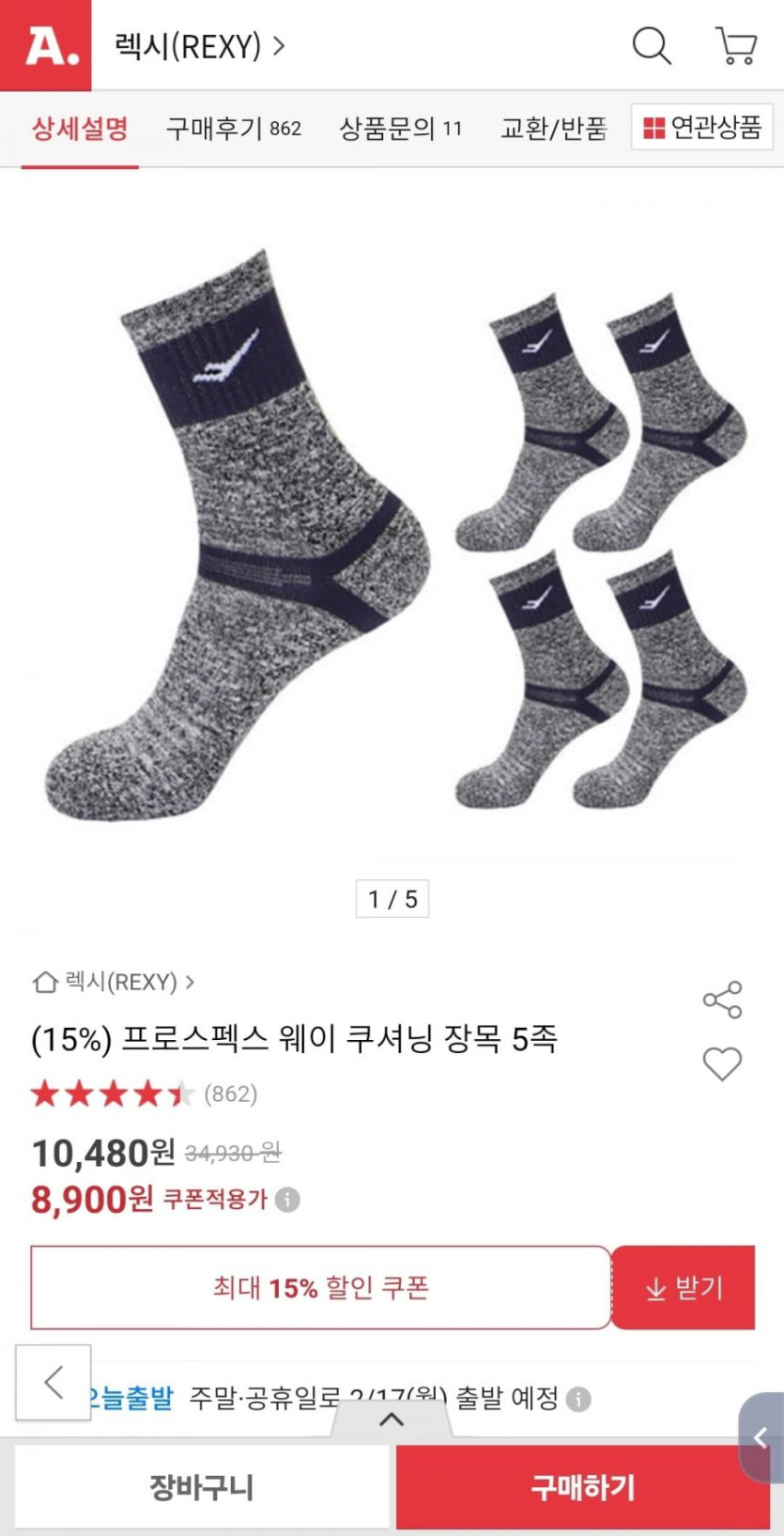784x1536 pixels.
Task: Show 쿠폰적용가 info tooltip
Action: [x=288, y=1200]
